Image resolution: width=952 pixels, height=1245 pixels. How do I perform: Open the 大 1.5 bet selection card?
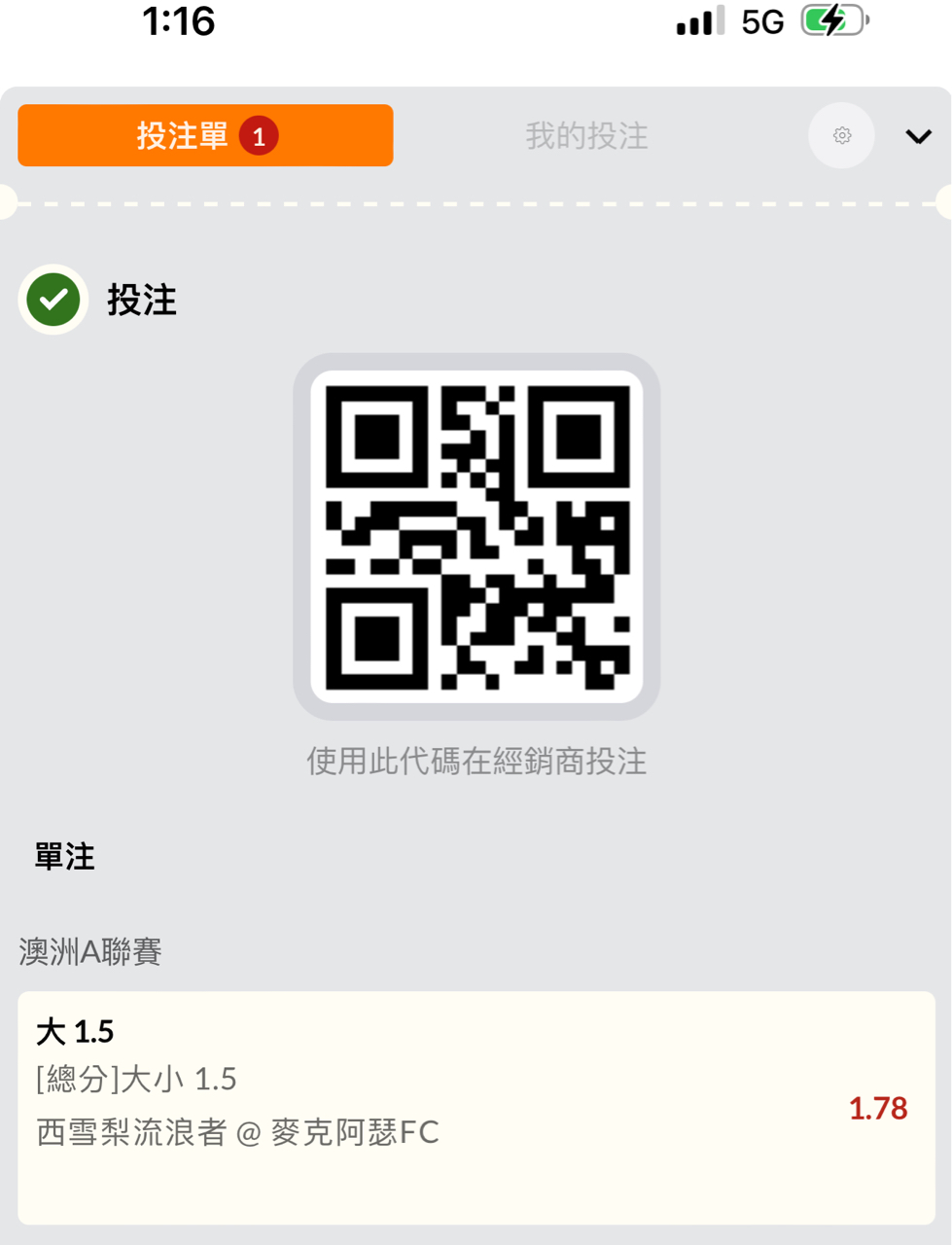tap(476, 1107)
